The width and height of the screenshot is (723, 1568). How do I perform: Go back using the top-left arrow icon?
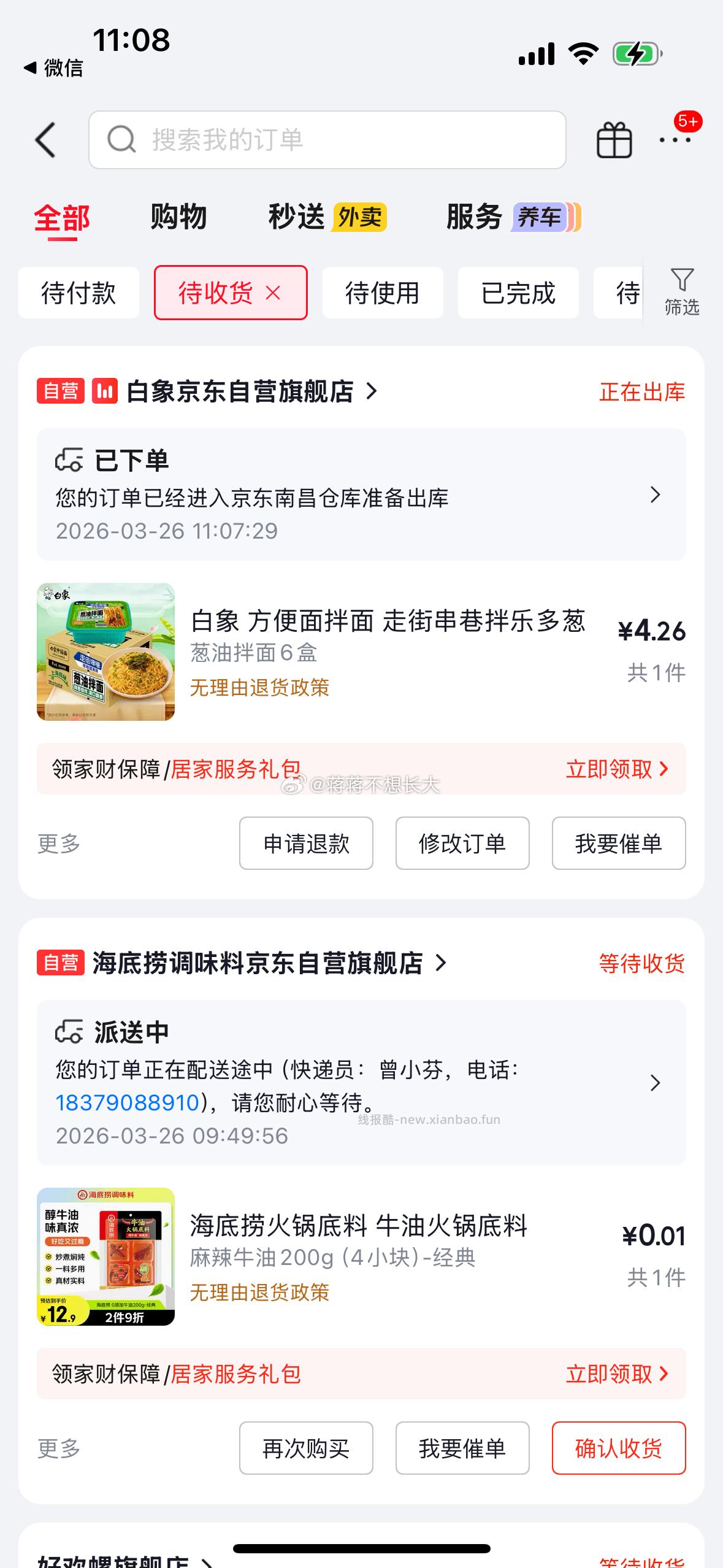pos(44,139)
